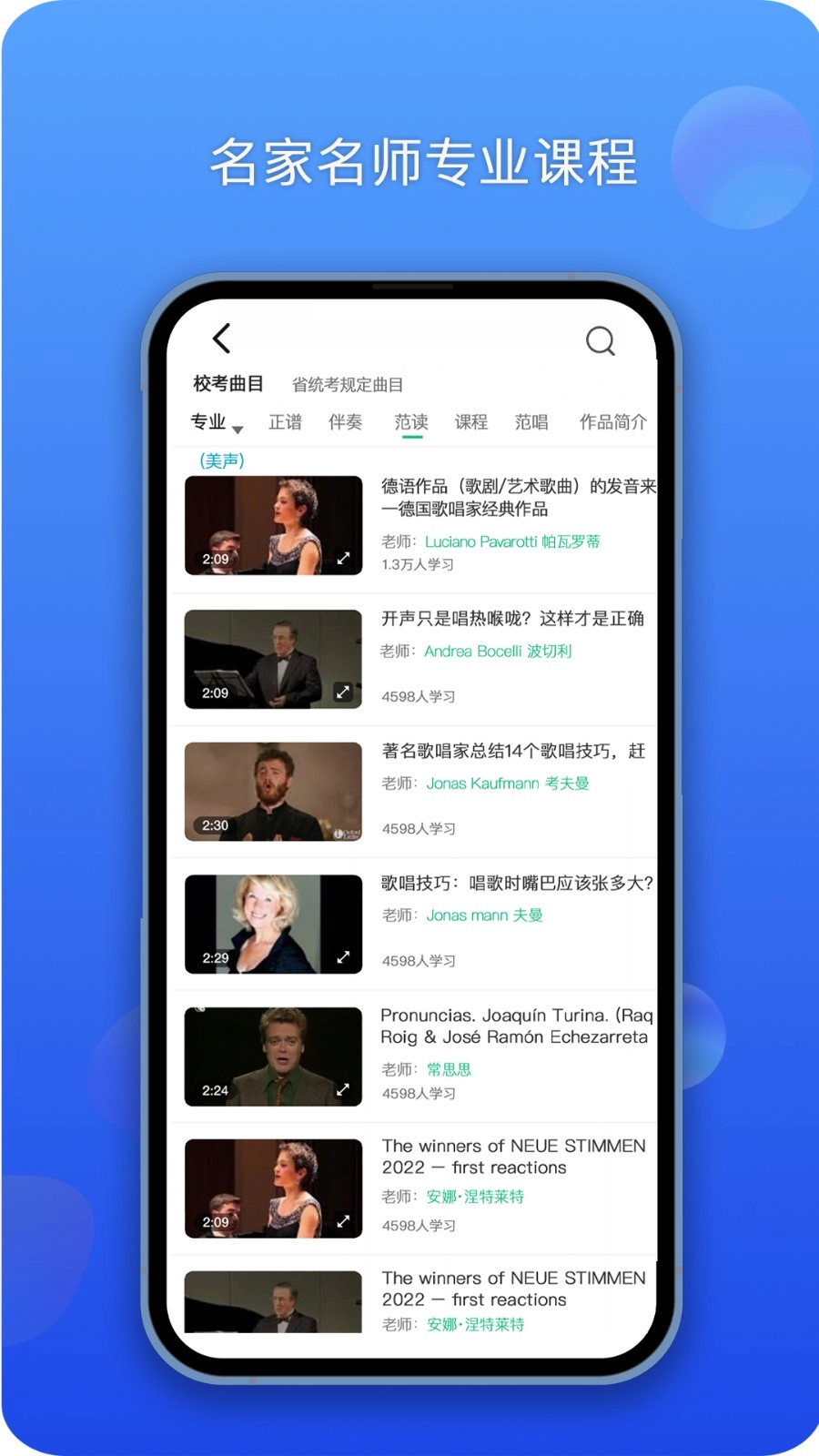Switch to the 课程 tab
This screenshot has width=819, height=1456.
tap(470, 421)
